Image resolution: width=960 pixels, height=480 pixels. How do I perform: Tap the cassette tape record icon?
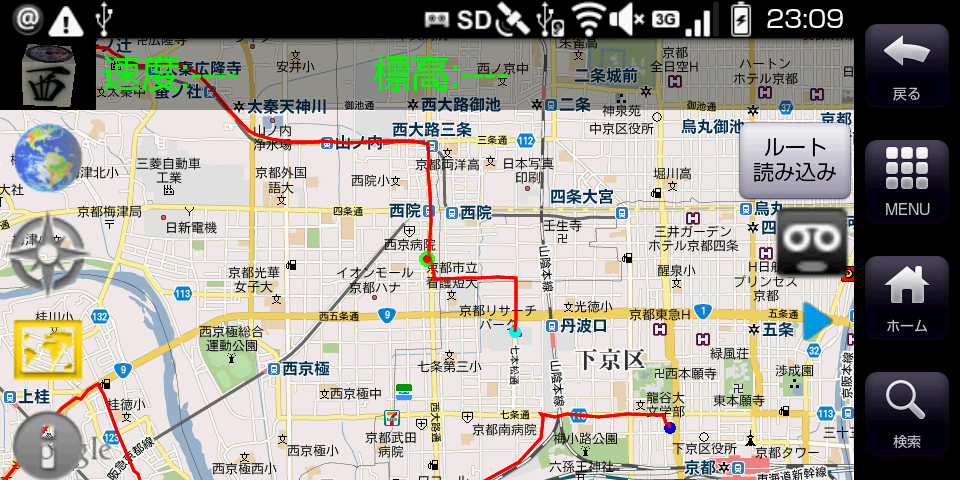(813, 242)
